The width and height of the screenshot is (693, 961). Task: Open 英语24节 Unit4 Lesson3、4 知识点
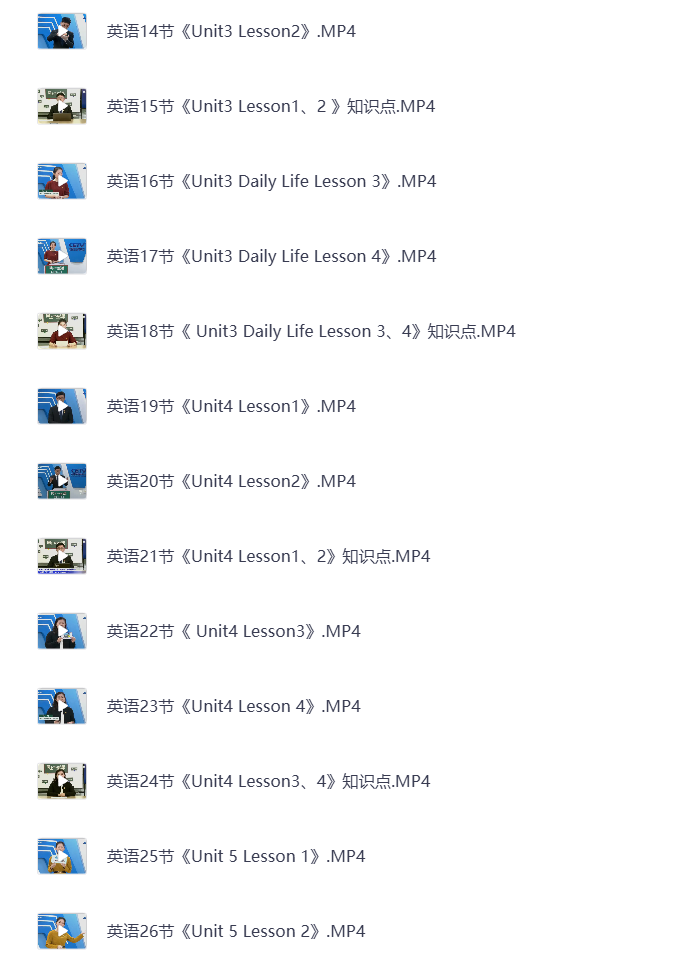[x=268, y=781]
